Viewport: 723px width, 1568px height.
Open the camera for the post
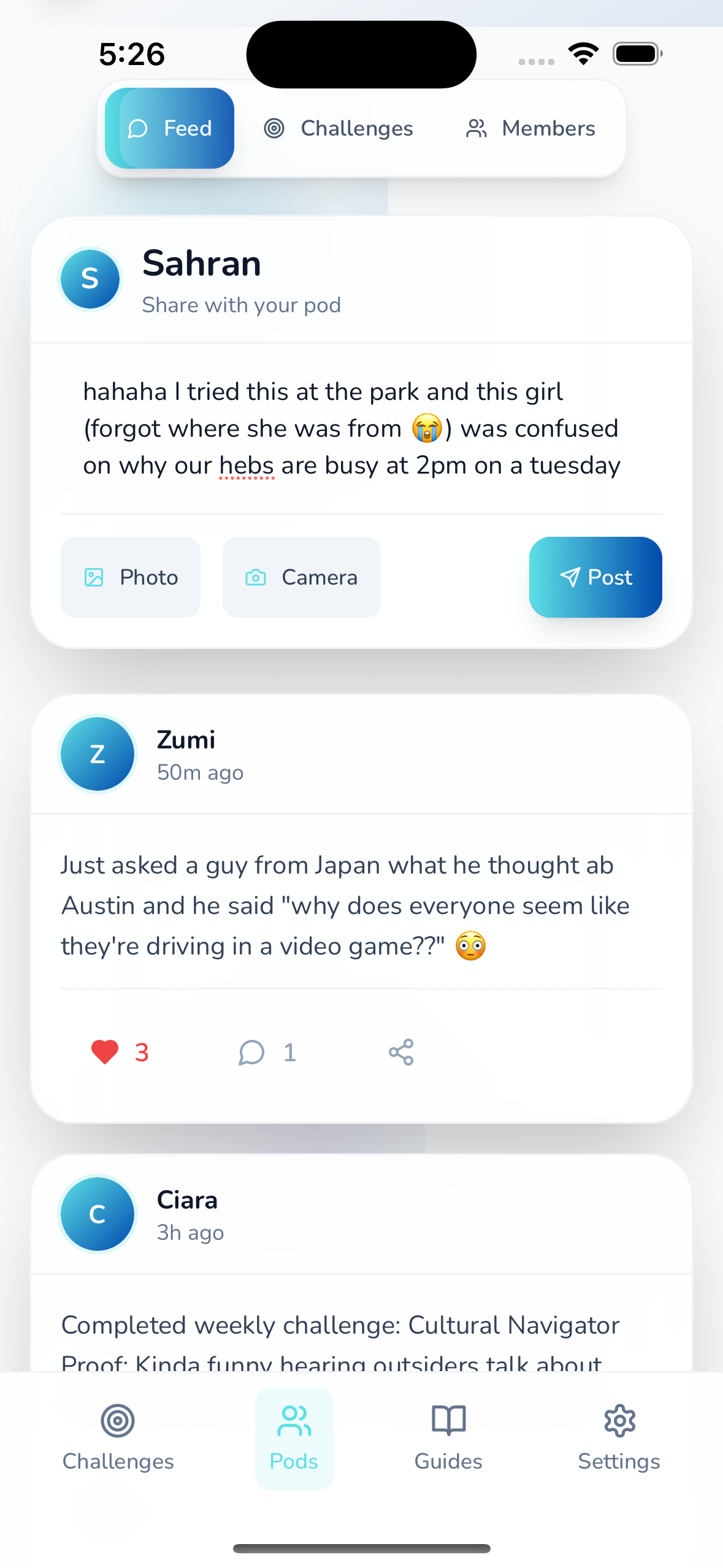point(301,577)
